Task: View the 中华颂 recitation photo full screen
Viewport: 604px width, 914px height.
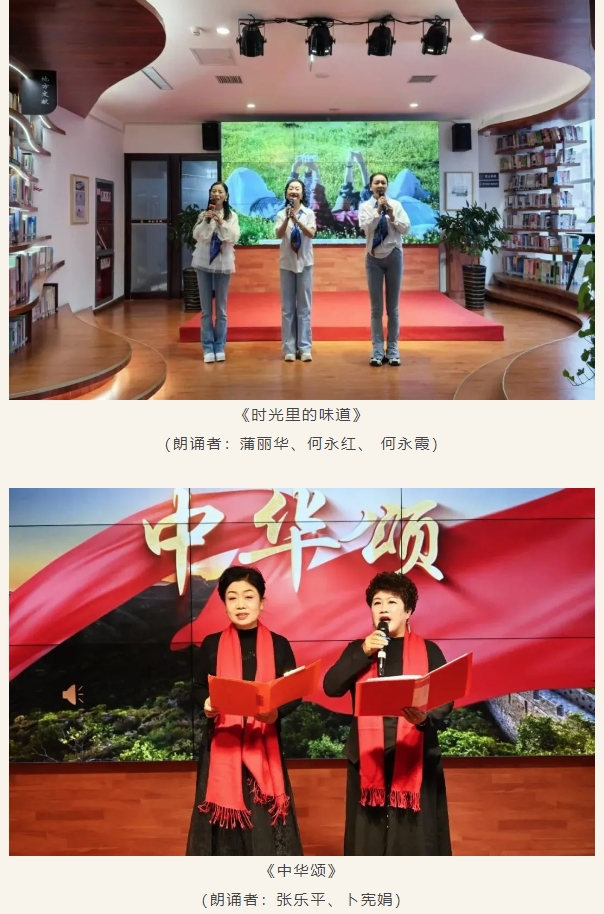Action: (301, 670)
